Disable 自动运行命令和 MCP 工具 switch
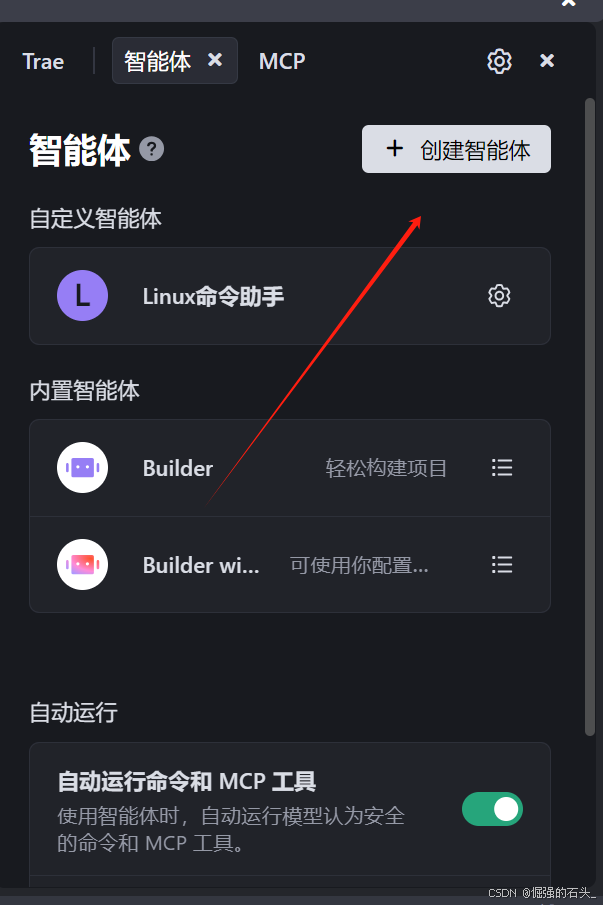 (x=492, y=809)
